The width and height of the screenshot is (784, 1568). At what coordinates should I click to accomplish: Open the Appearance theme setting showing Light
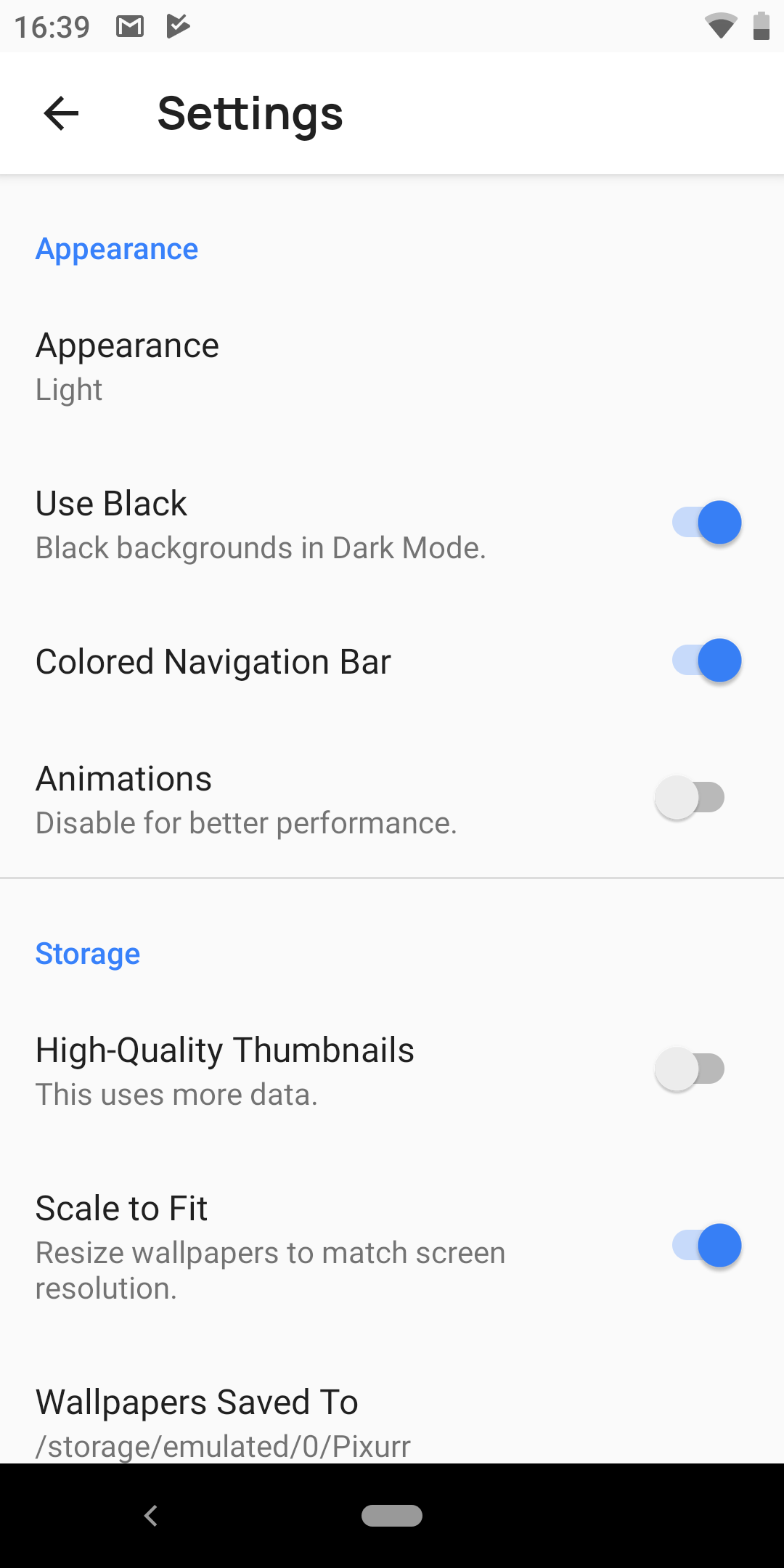point(392,367)
